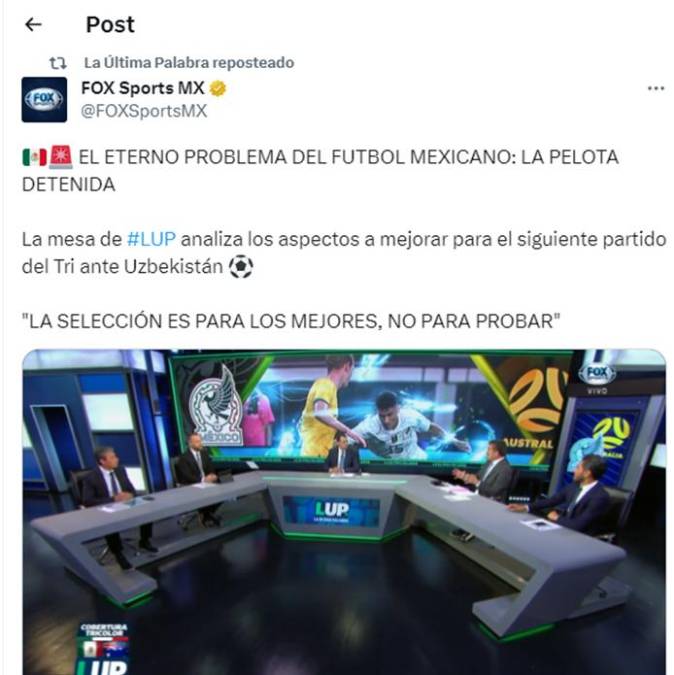
Task: Open FOX Sports MX profile picture
Action: coord(44,99)
